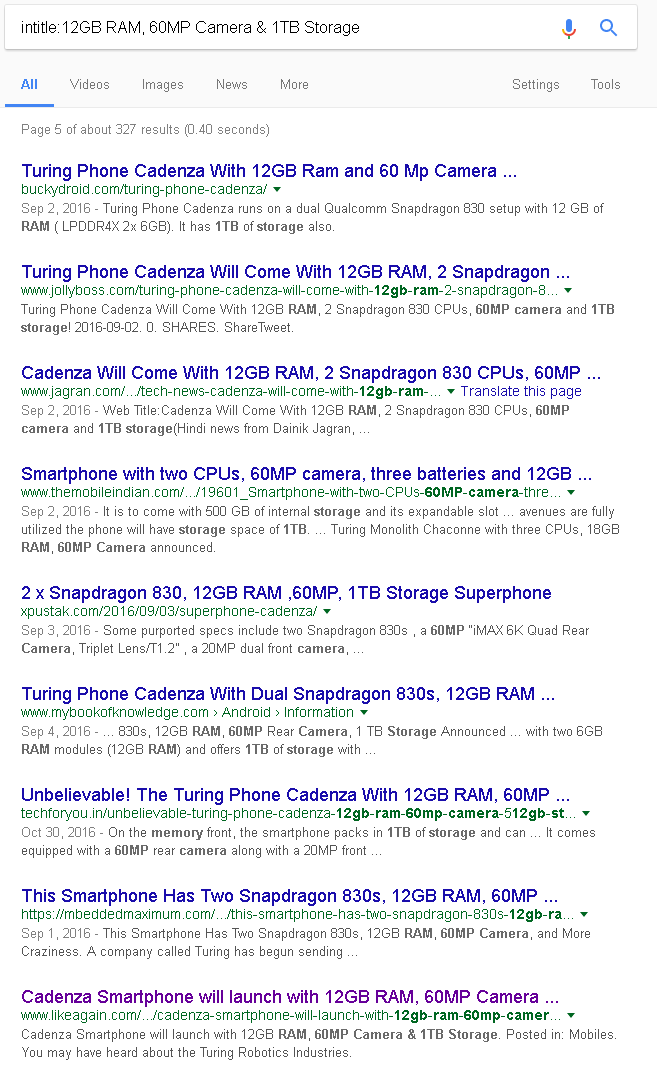Open the mbeddedmaximum.com This Smartphone result

(289, 896)
